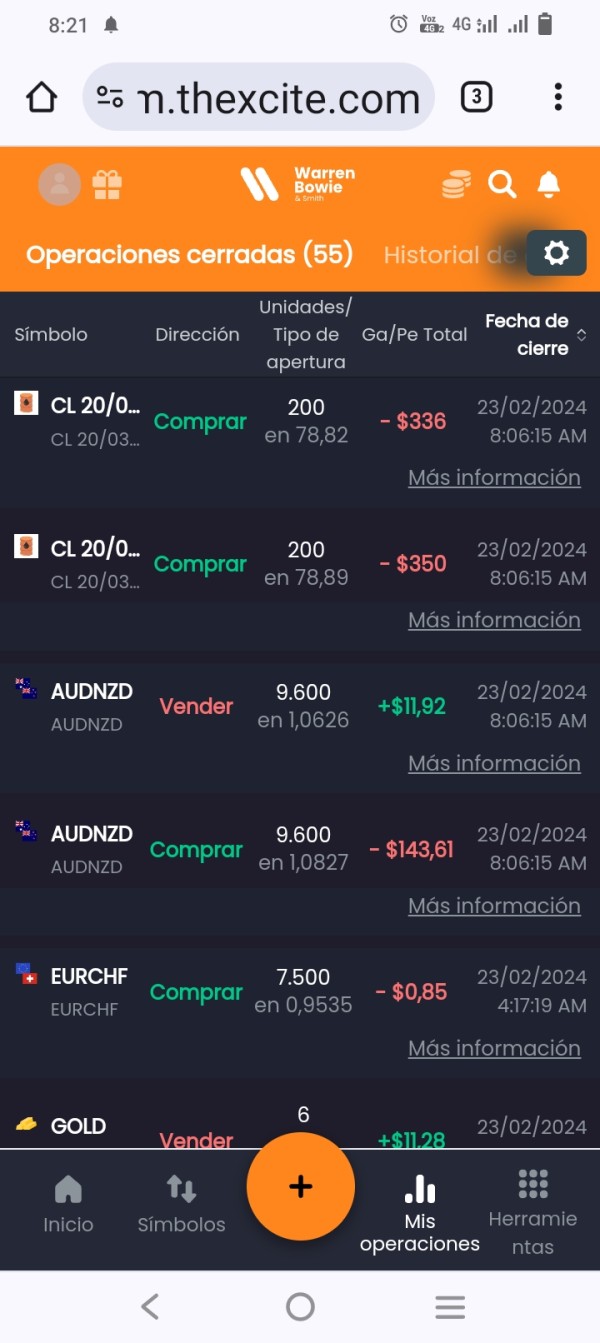Switch to the Símbolos tab
The width and height of the screenshot is (600, 1343).
[181, 1204]
